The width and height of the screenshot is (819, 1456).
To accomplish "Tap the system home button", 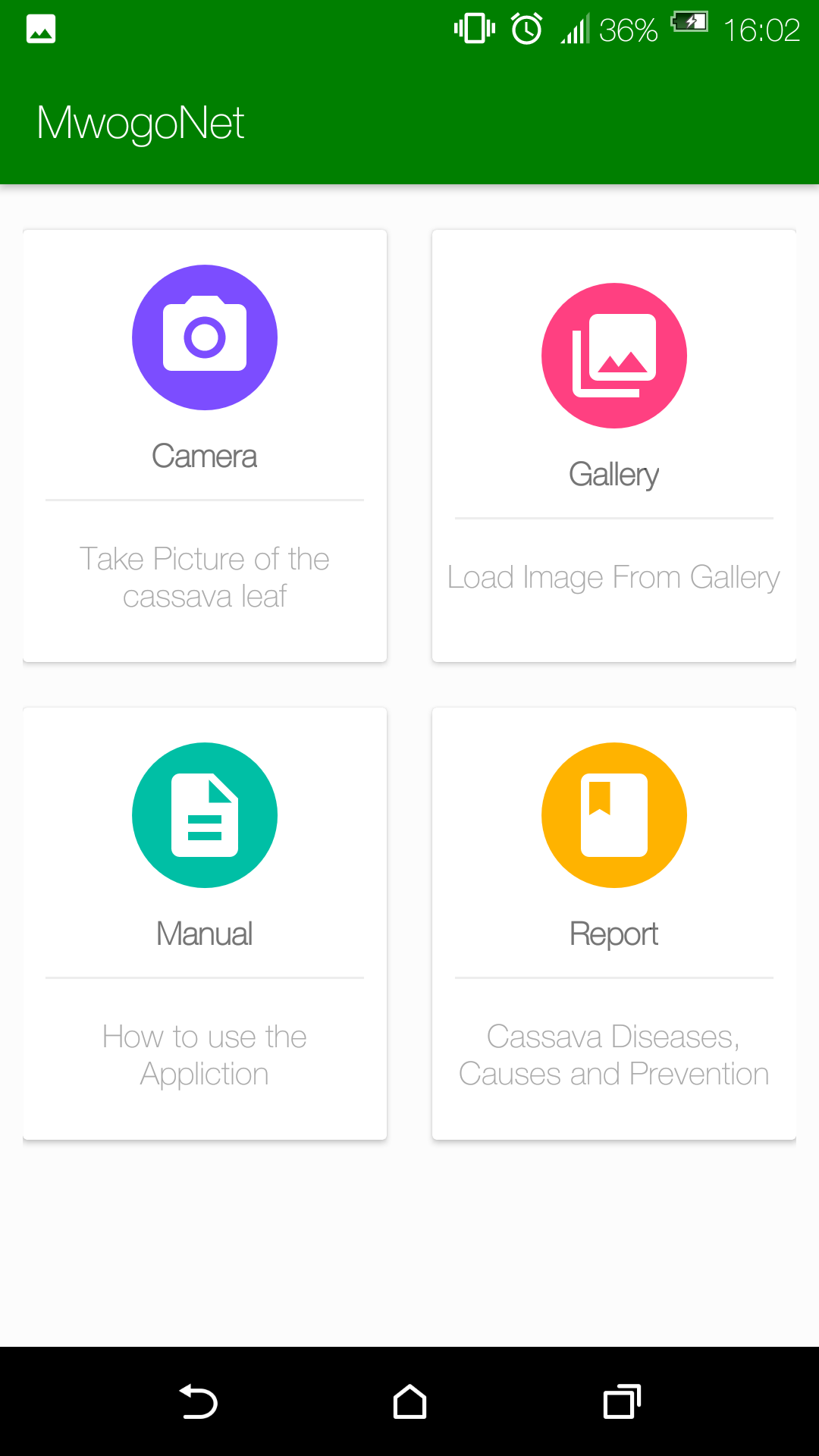I will 409,1401.
